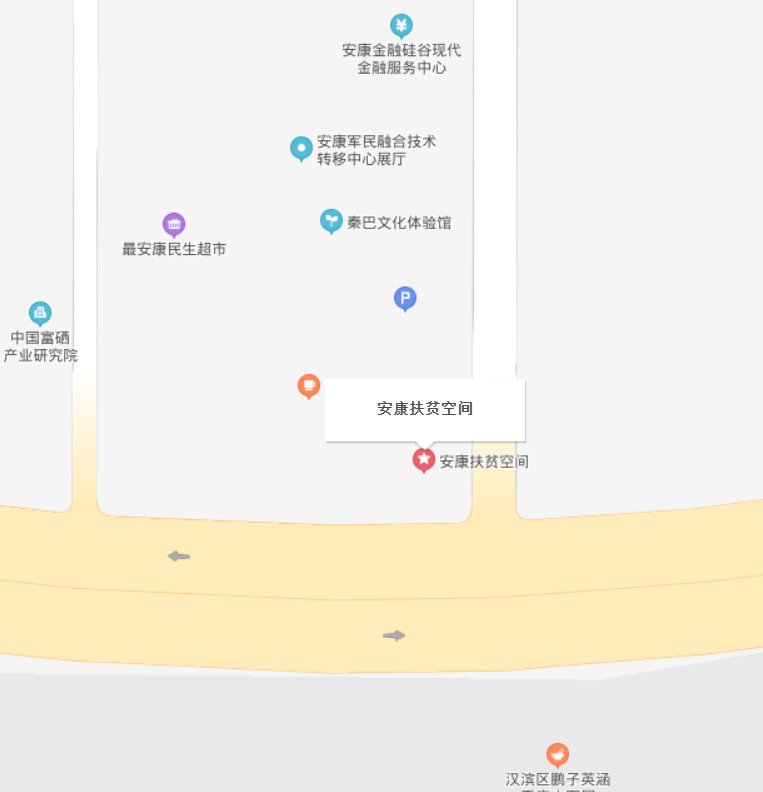Screen dimensions: 763x792
Task: Tap the 安康扶贫空间 info bubble
Action: point(425,409)
